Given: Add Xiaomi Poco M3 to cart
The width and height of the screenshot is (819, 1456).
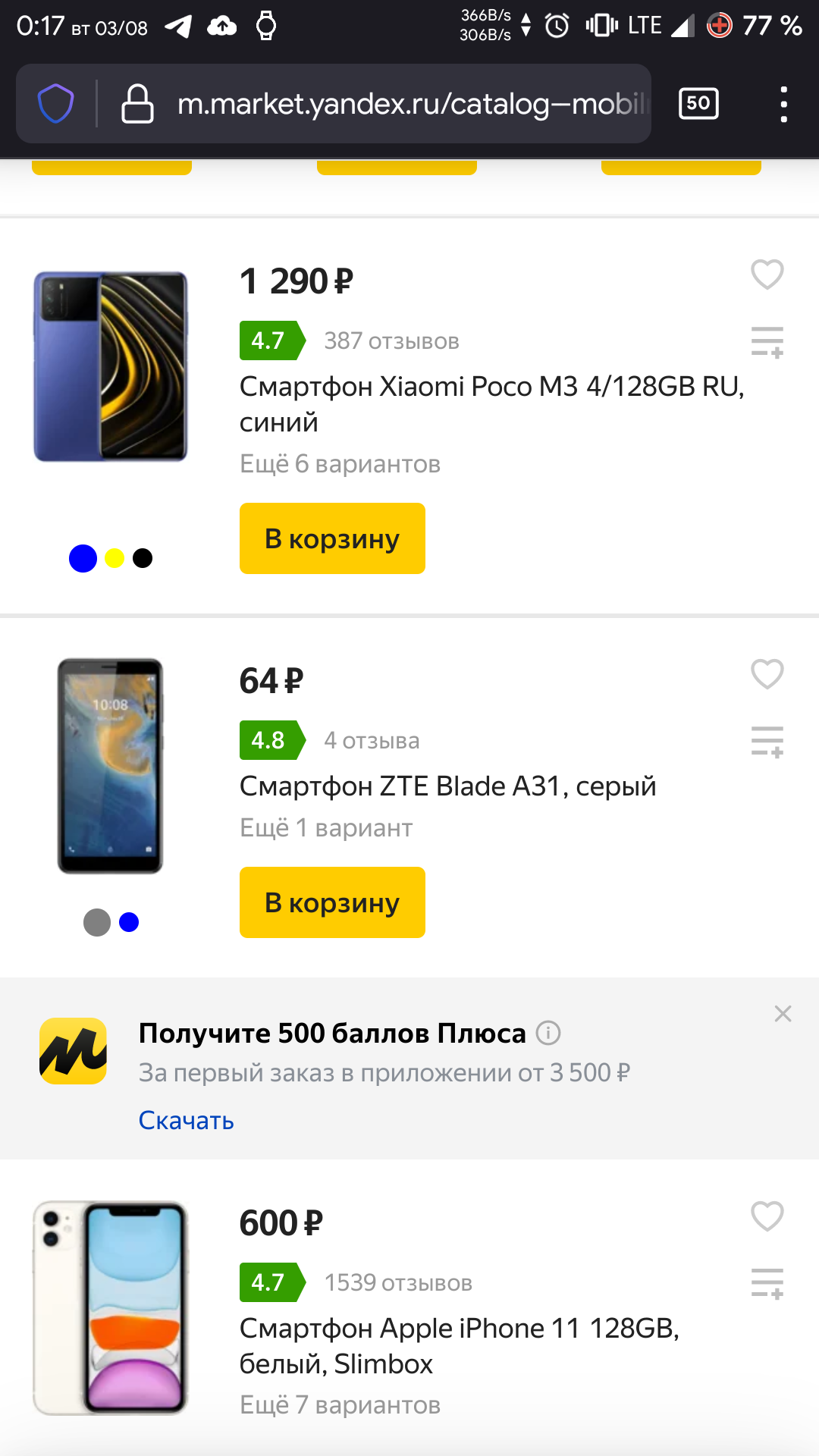Looking at the screenshot, I should pyautogui.click(x=332, y=538).
